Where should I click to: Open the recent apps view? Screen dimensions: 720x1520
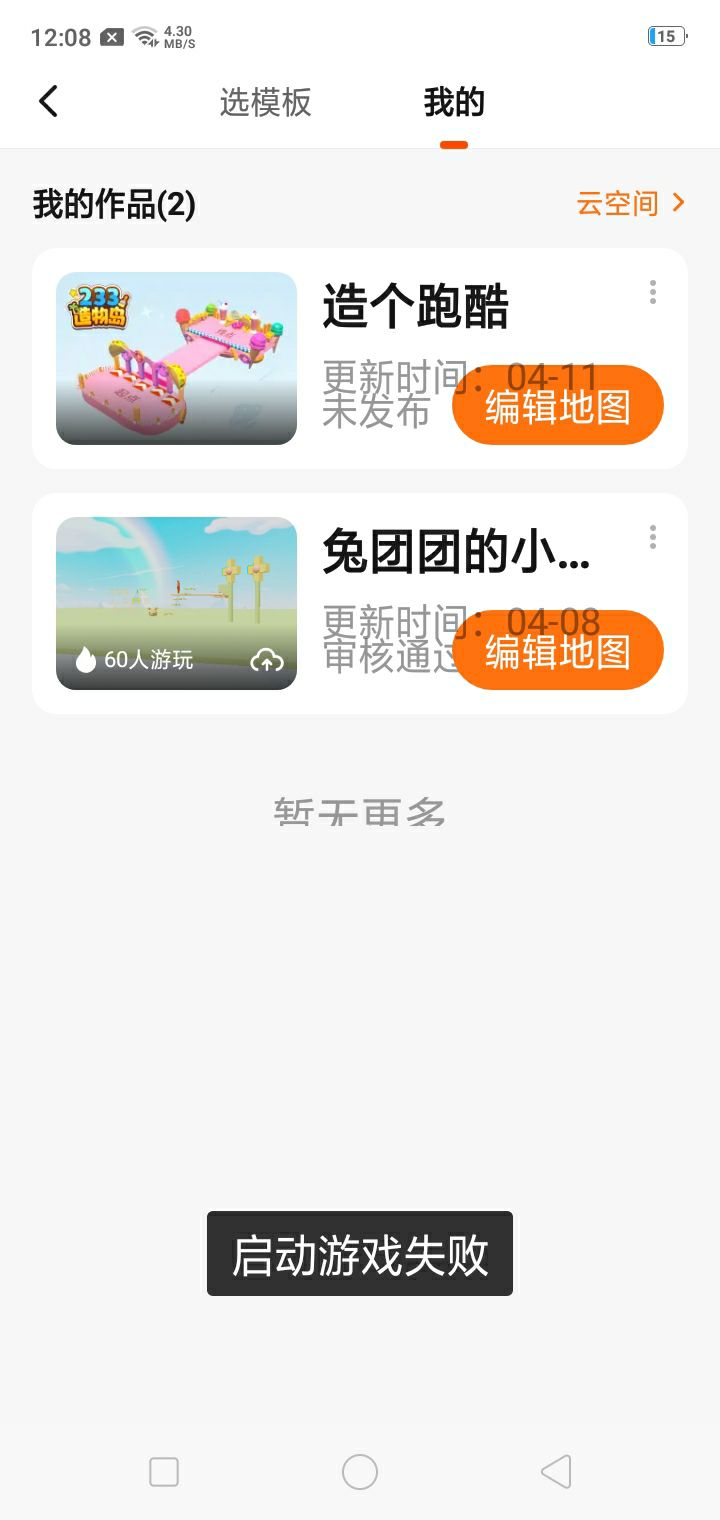pos(164,1472)
